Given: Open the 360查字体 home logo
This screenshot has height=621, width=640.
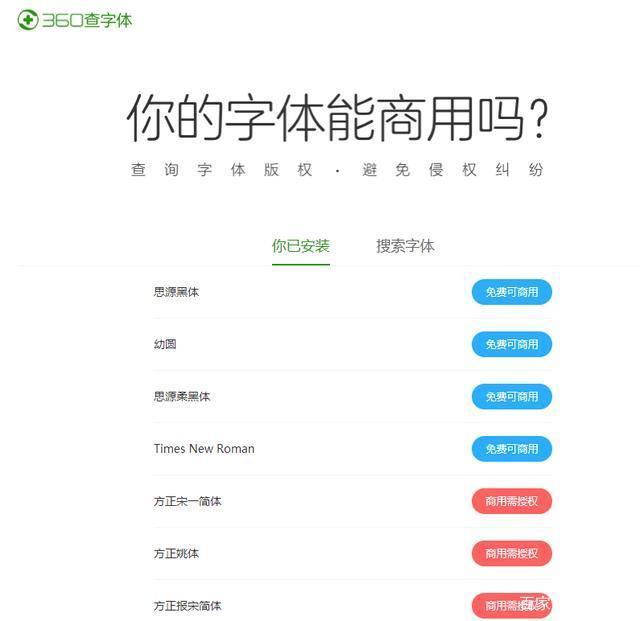Looking at the screenshot, I should 75,20.
